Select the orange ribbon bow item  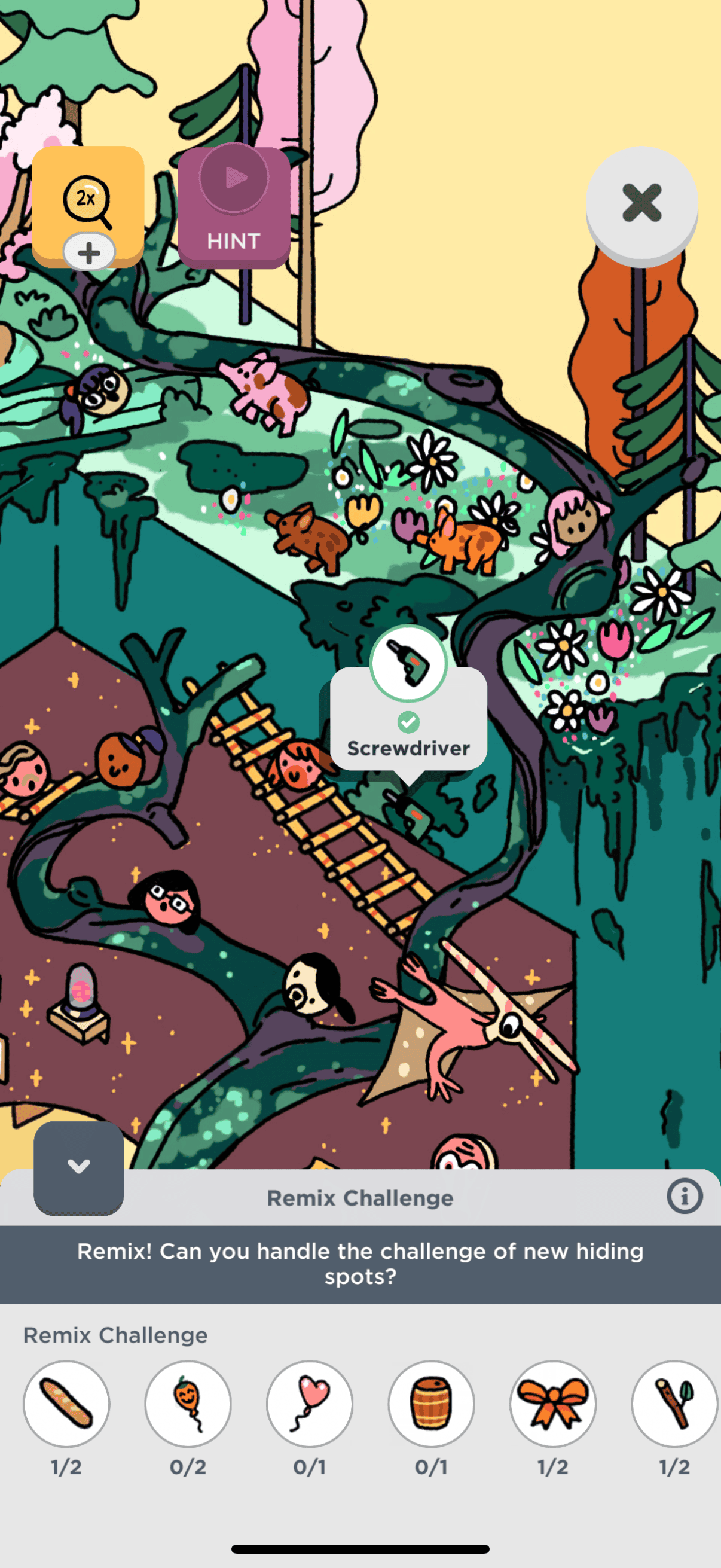click(x=553, y=1404)
